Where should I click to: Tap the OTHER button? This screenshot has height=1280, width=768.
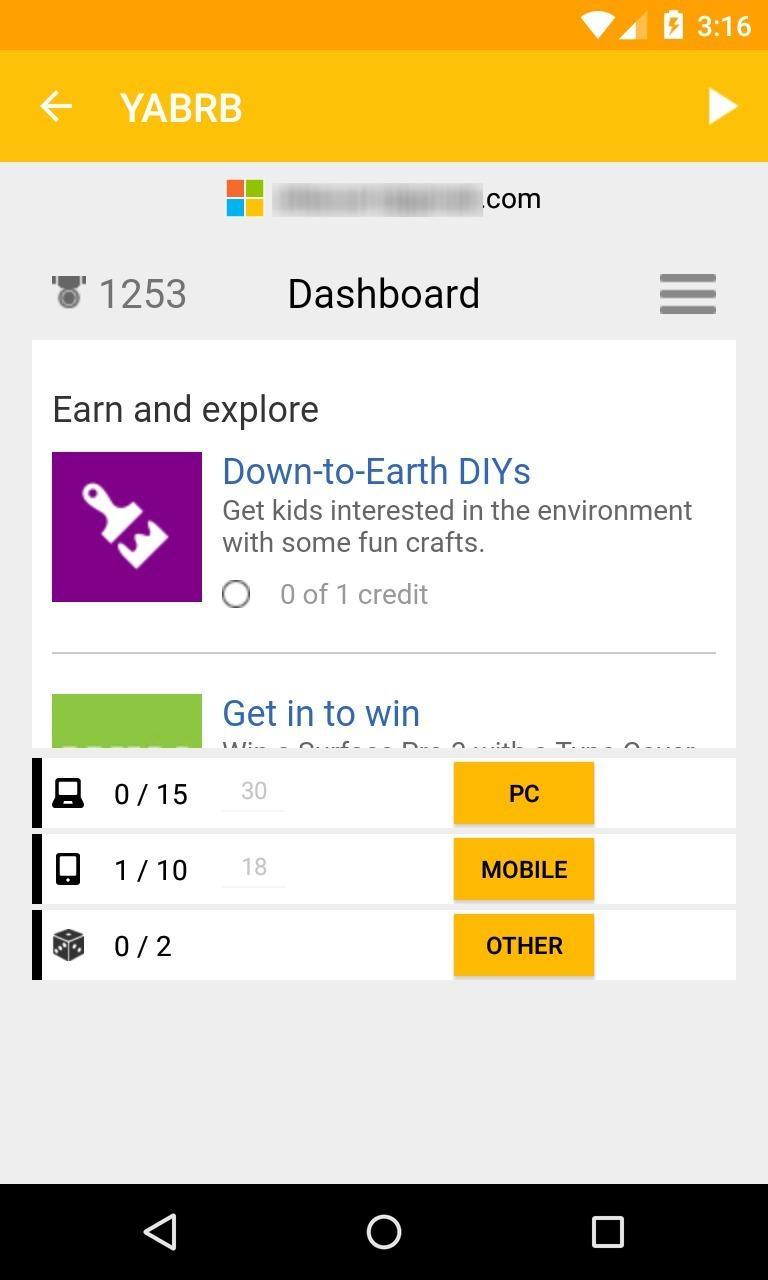pyautogui.click(x=524, y=945)
